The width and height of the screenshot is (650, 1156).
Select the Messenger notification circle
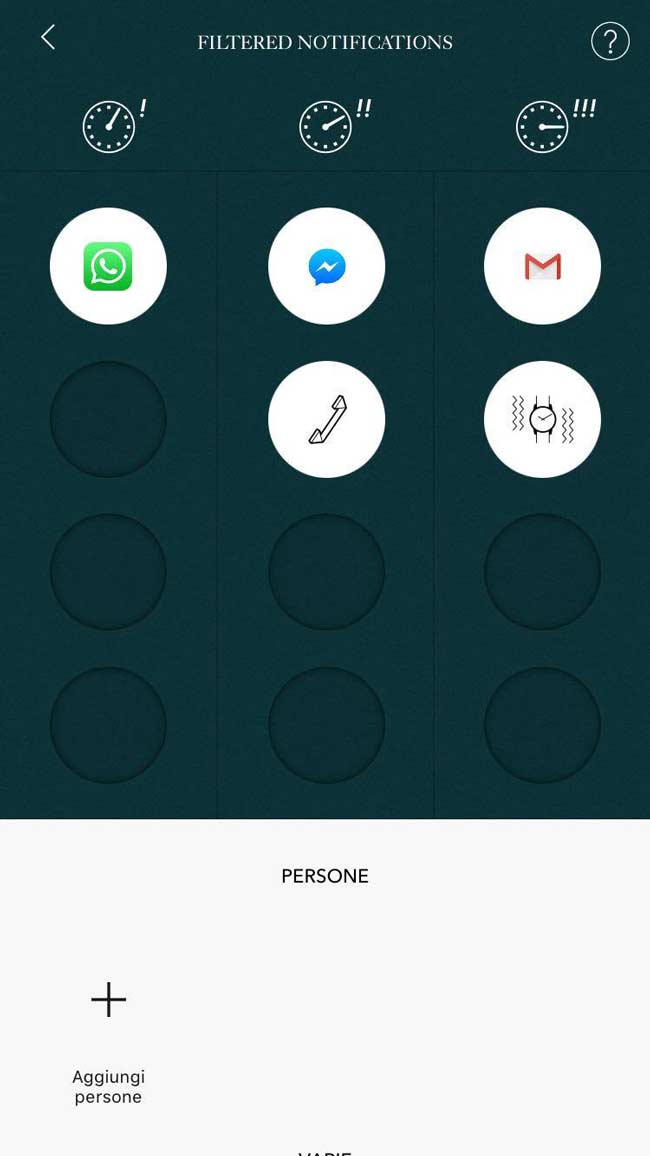(326, 266)
